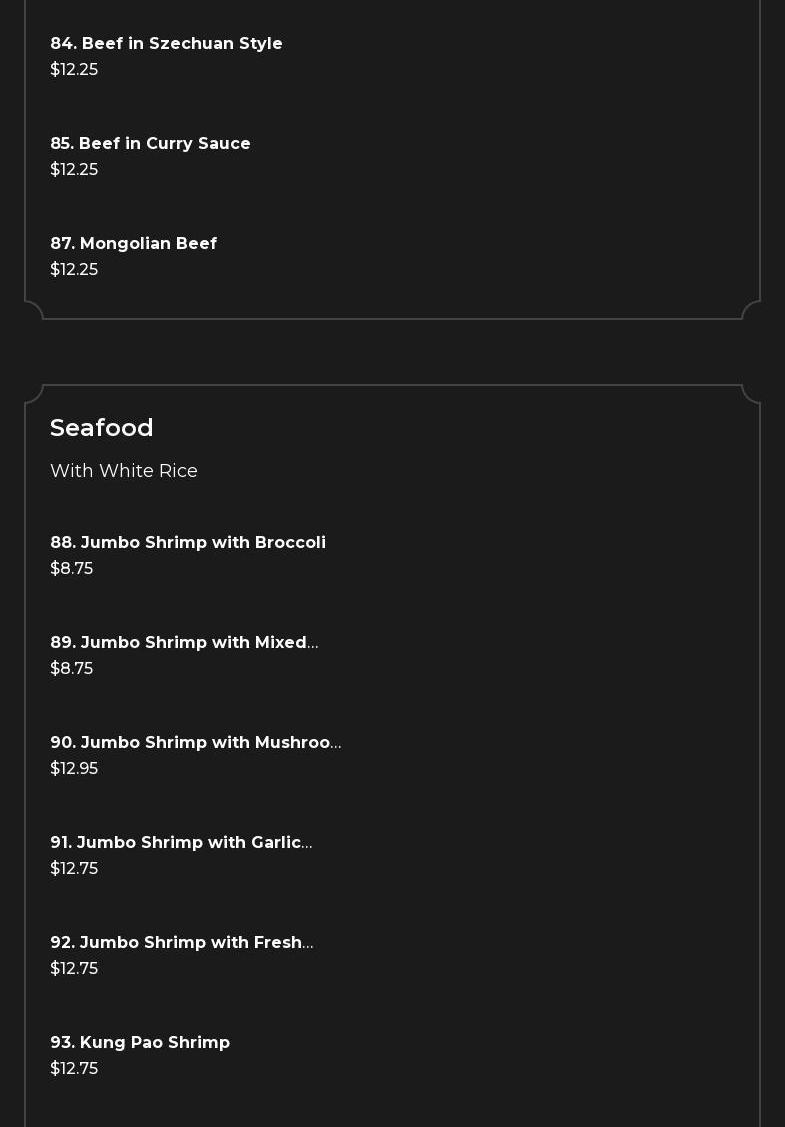Select 90. Jumbo Shrimp with Mushroom dish
Viewport: 785px width, 1127px height.
[195, 743]
